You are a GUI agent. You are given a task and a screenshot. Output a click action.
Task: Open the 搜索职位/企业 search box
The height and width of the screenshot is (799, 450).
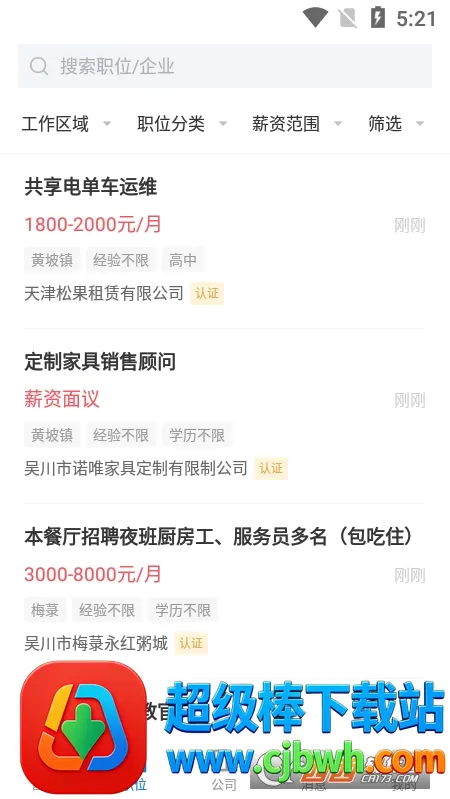(225, 66)
